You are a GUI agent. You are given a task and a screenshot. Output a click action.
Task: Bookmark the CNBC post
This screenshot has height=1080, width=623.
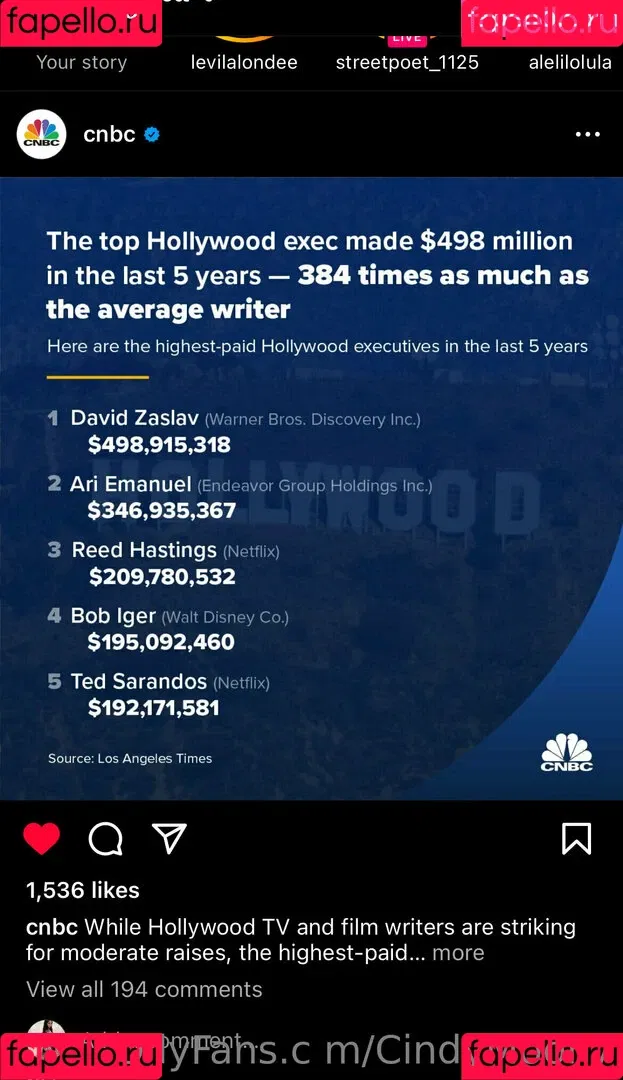click(576, 839)
